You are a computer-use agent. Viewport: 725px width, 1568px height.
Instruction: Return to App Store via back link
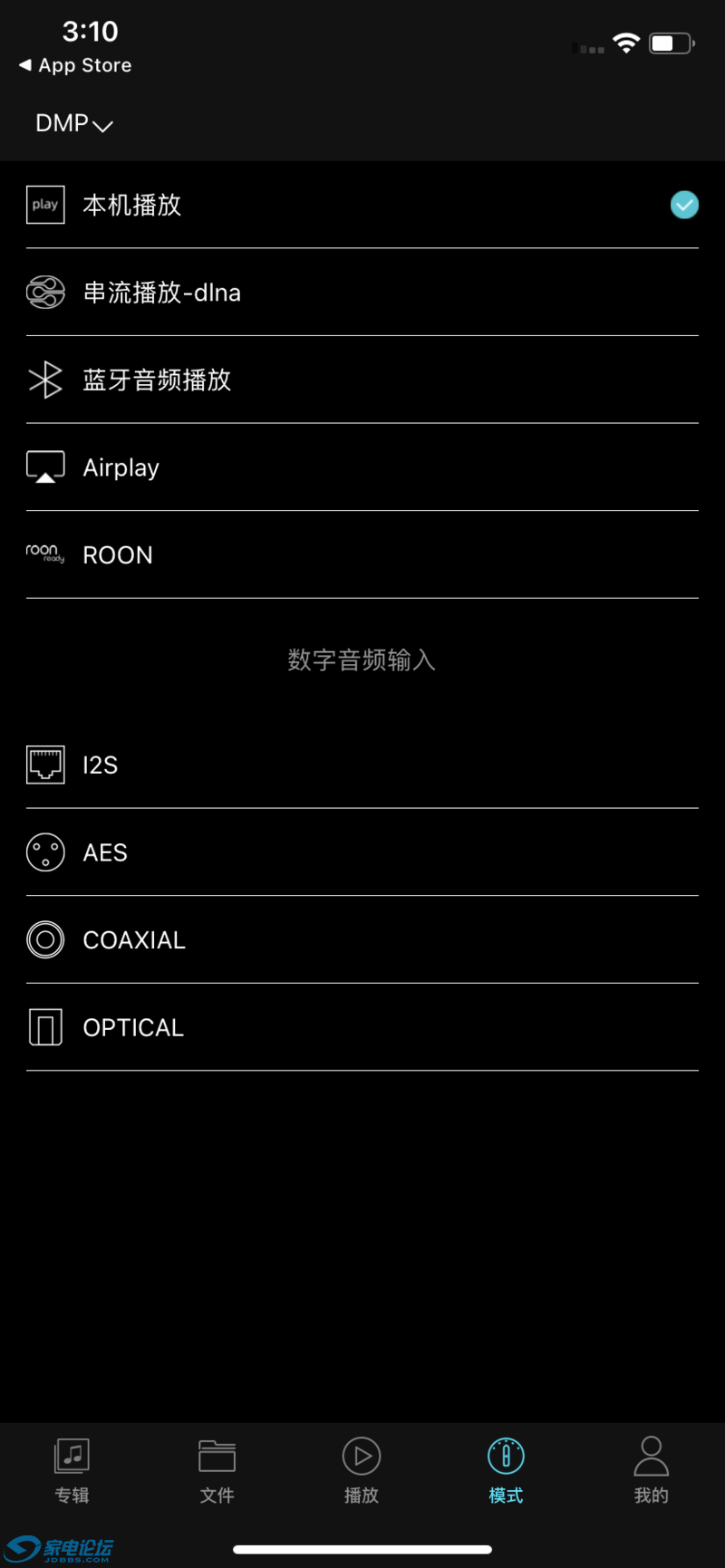pyautogui.click(x=76, y=65)
